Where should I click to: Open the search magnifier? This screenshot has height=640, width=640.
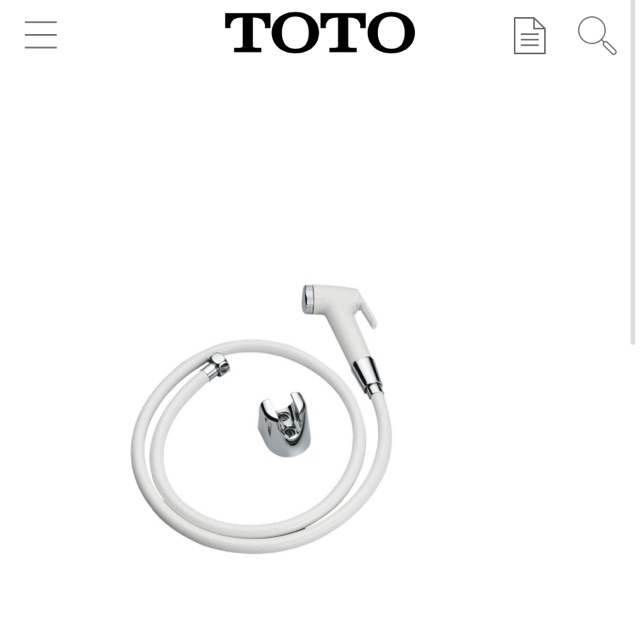(x=597, y=36)
